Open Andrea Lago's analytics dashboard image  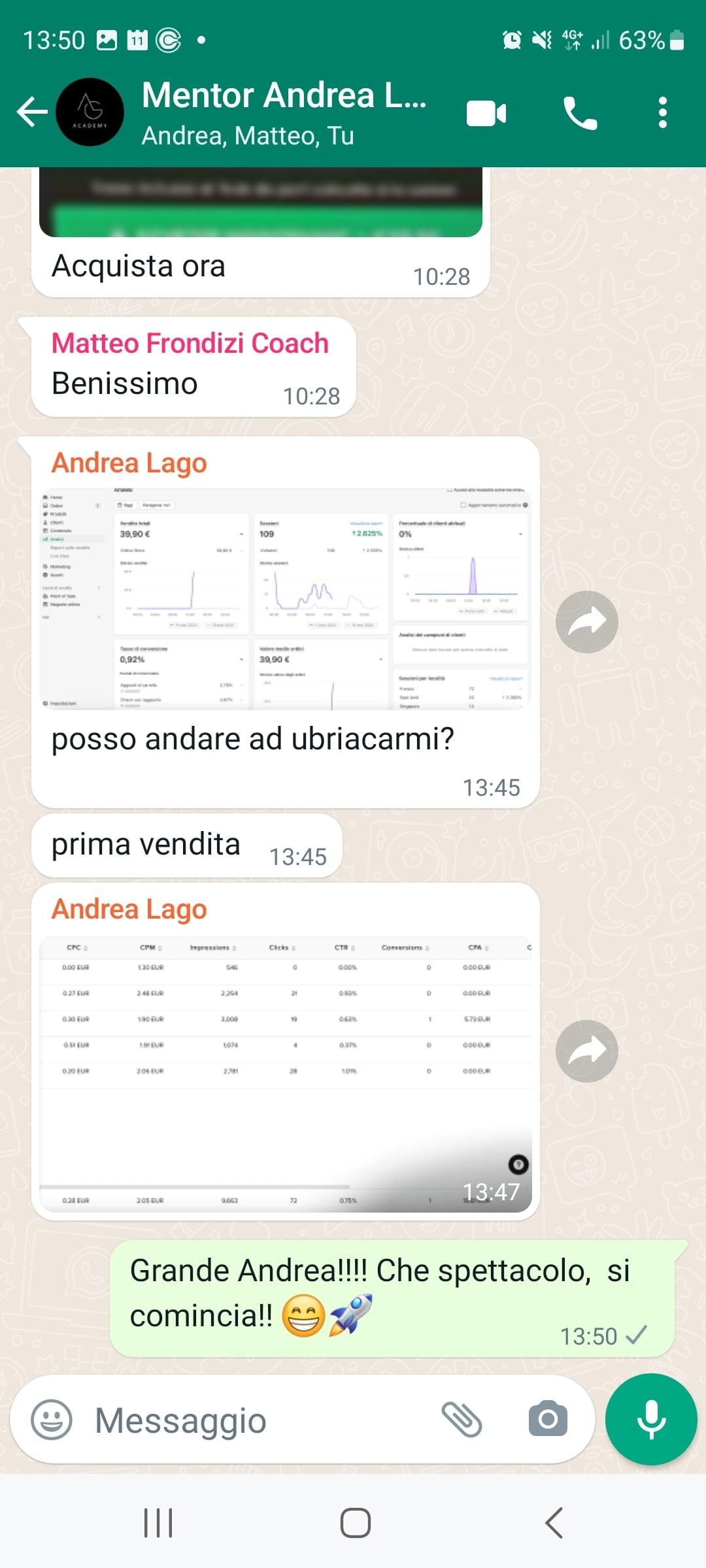click(x=285, y=598)
